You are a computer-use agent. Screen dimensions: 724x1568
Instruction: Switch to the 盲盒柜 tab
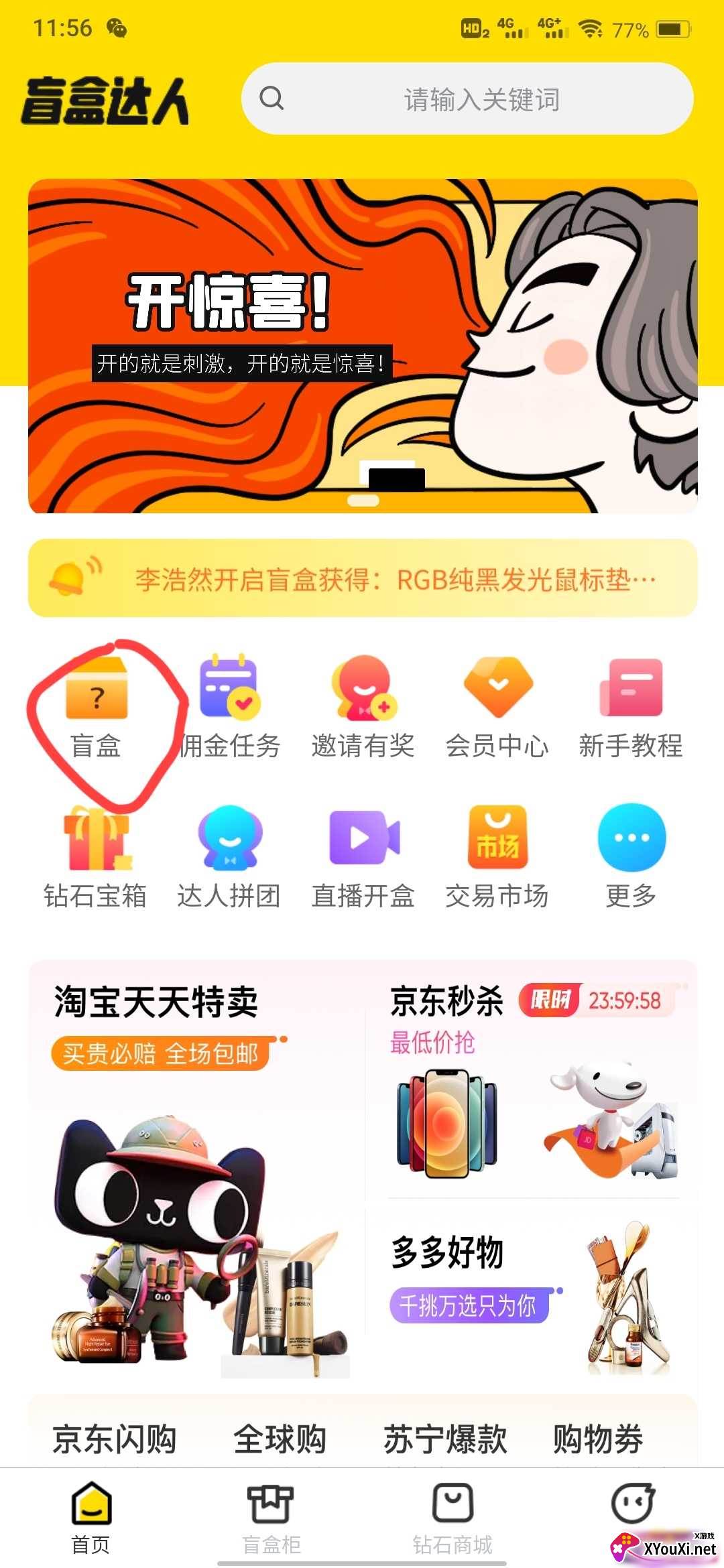pos(271,1519)
